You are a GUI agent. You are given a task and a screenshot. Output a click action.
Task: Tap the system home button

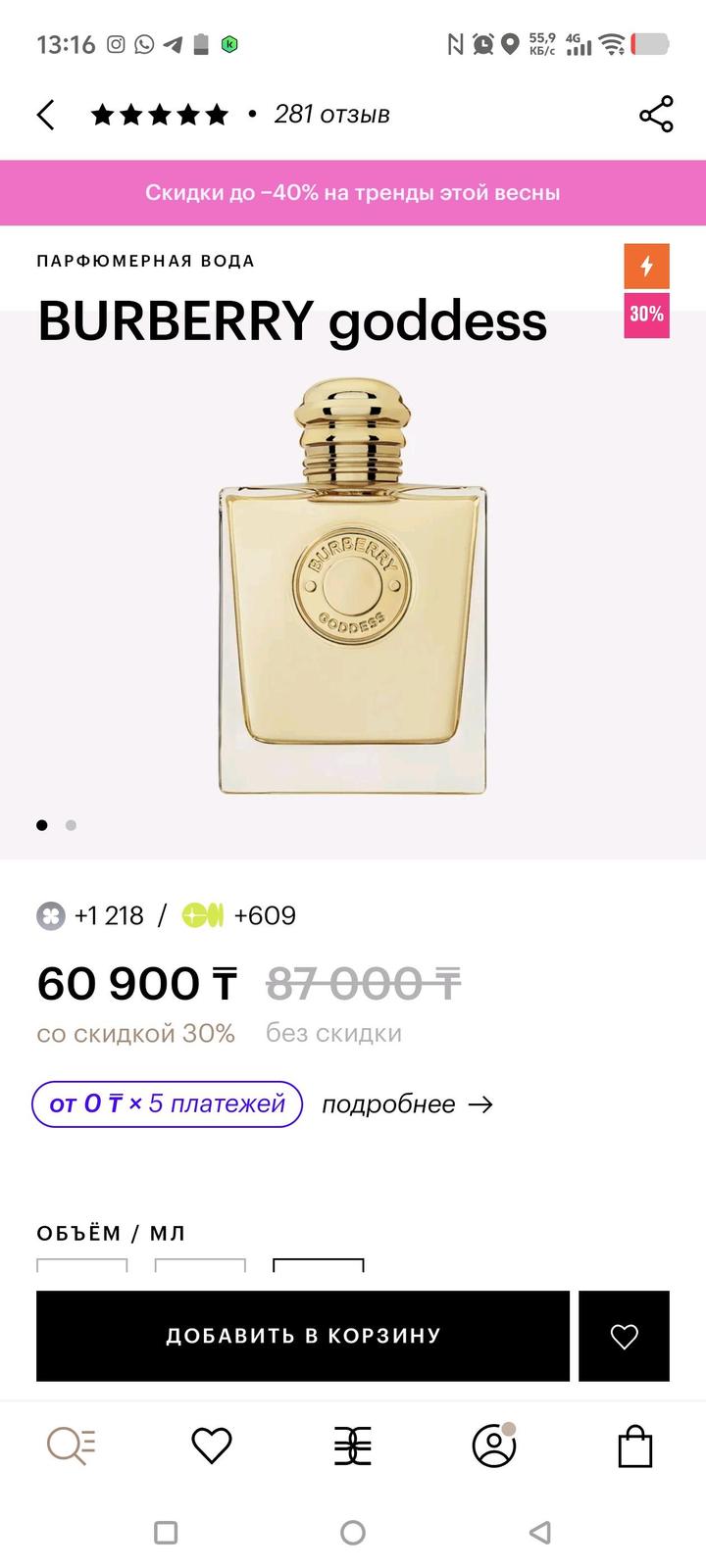353,1532
